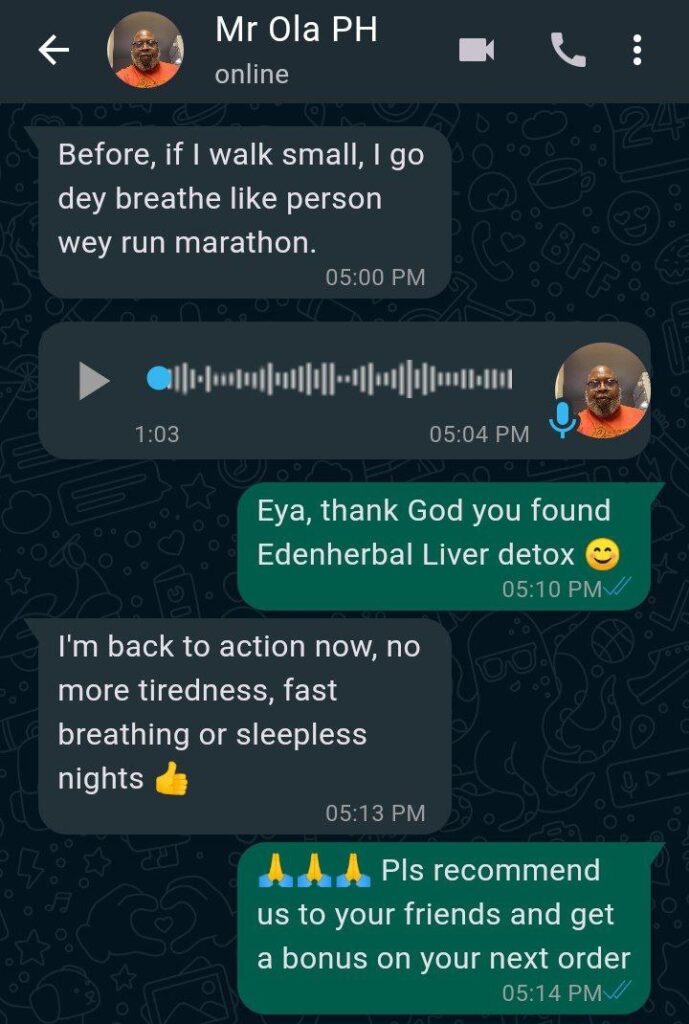Go back to the chat list
This screenshot has width=689, height=1024.
point(53,51)
